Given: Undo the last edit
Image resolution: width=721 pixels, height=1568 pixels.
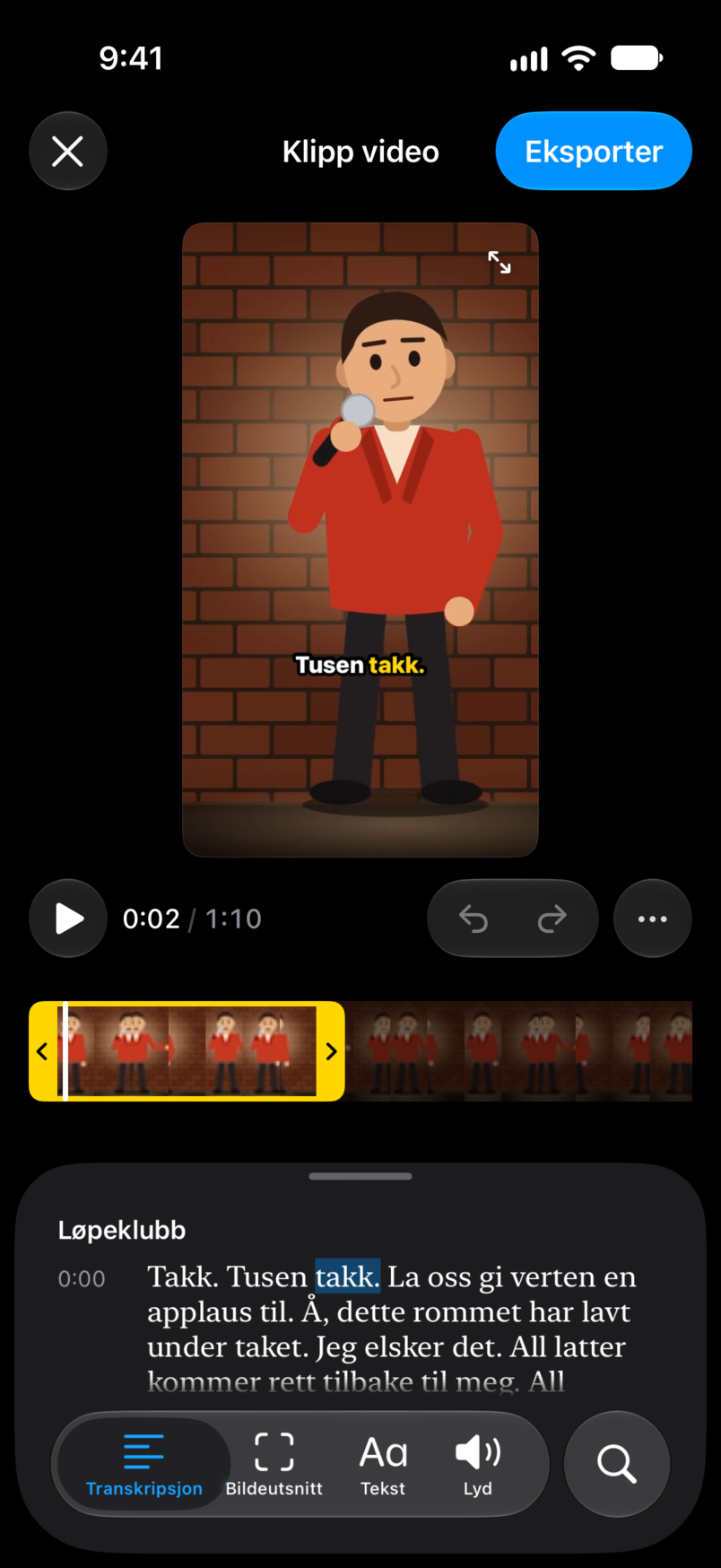Looking at the screenshot, I should point(473,919).
